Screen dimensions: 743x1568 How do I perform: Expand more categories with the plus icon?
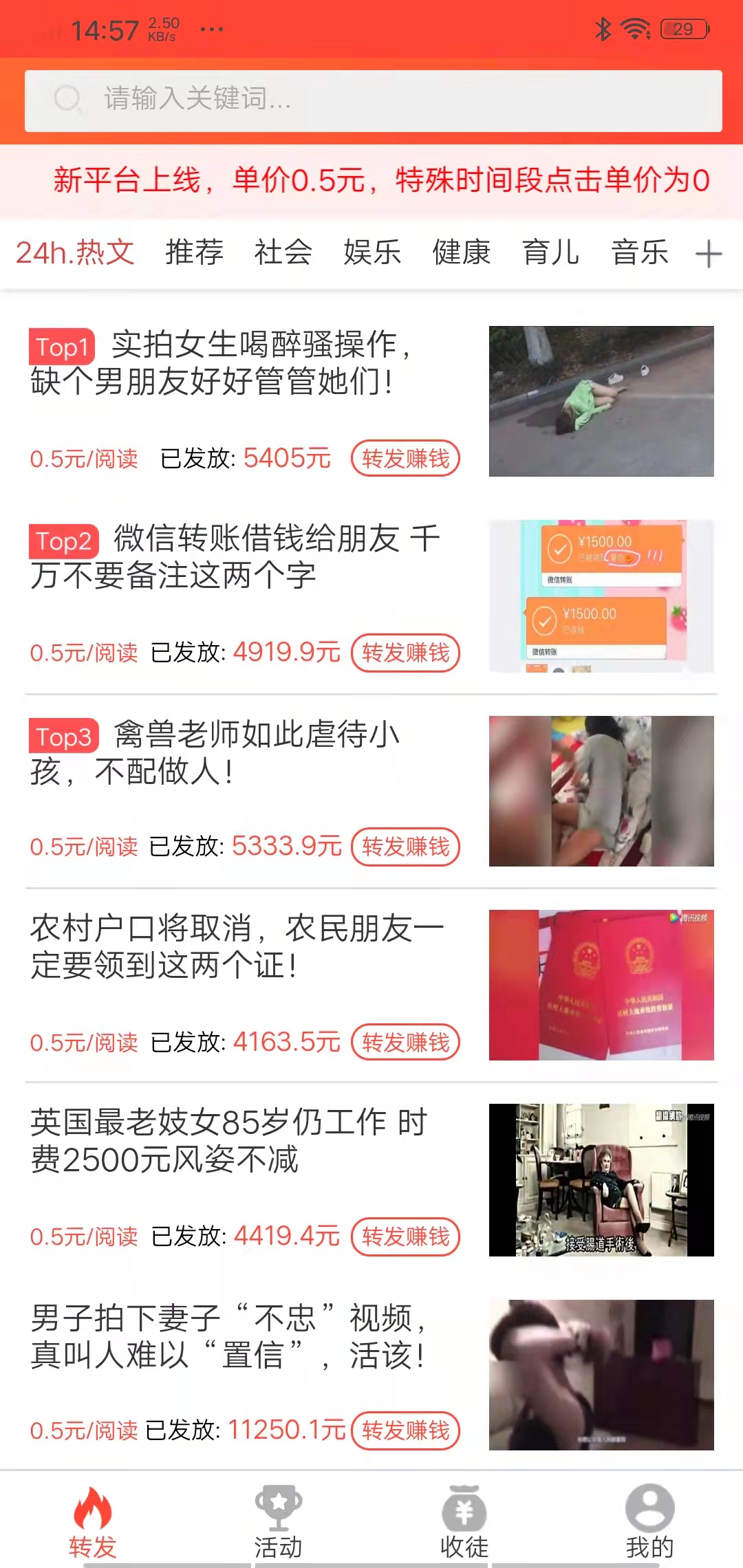tap(708, 254)
